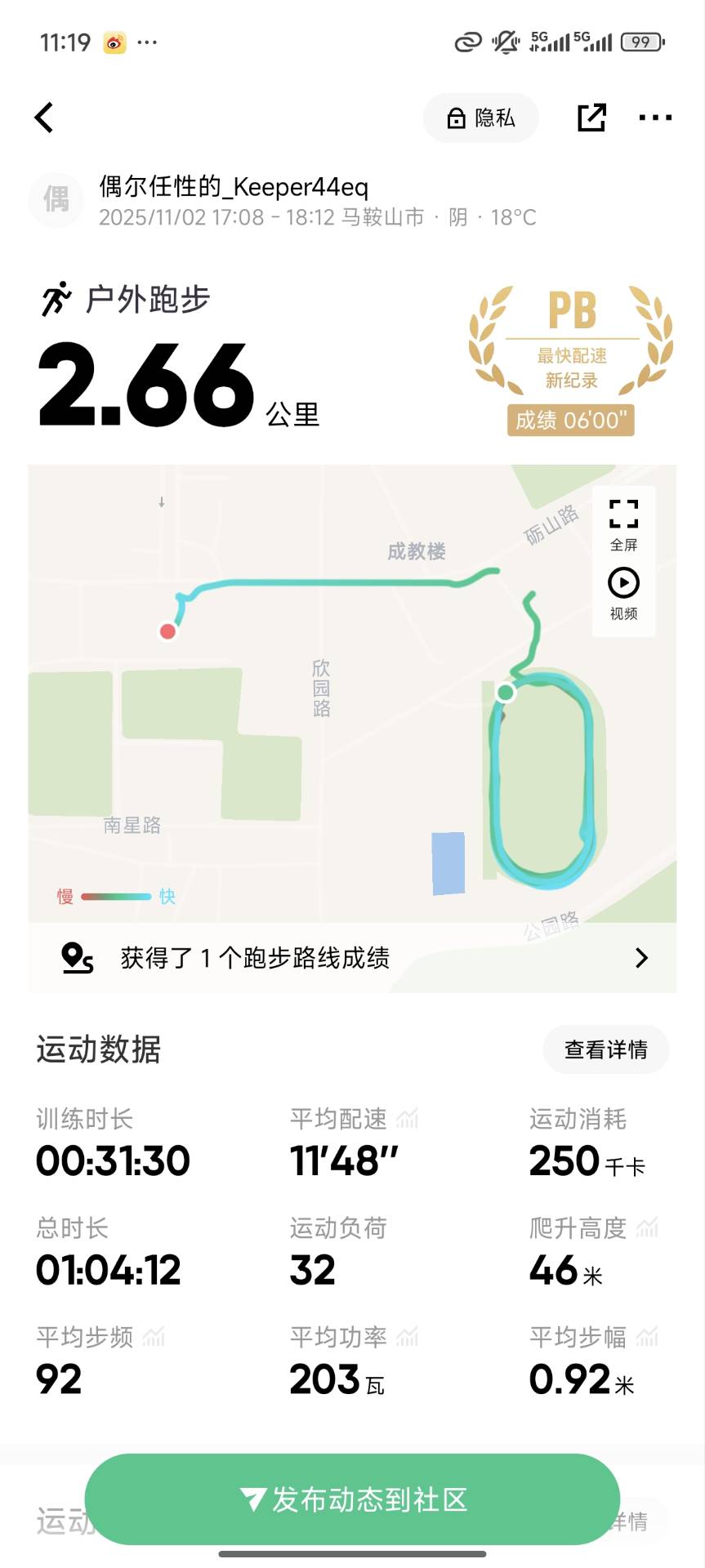Open the 隐私 privacy setting button
The image size is (705, 1568).
481,118
